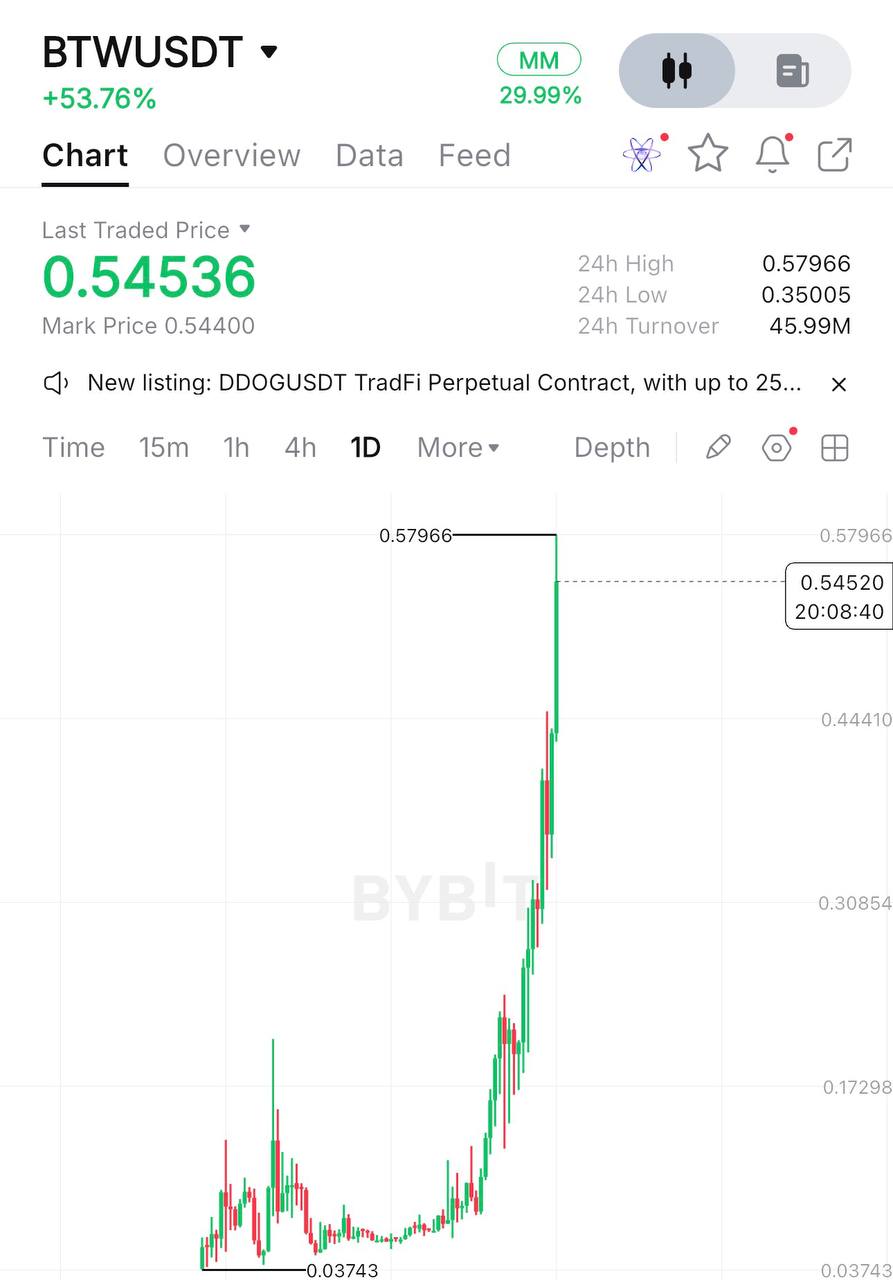Open the Data tab
The image size is (893, 1280).
point(369,155)
